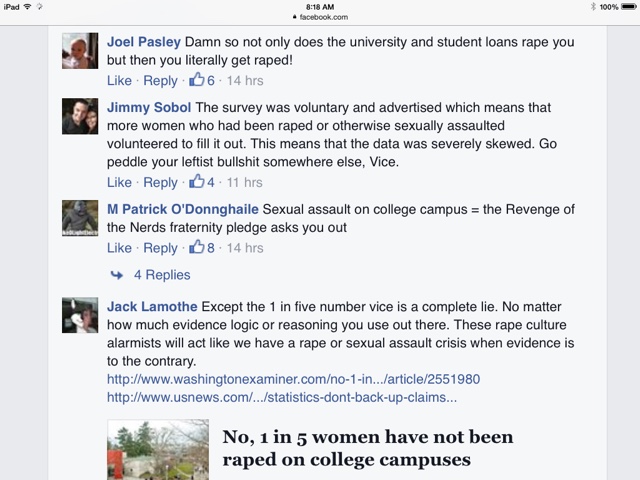Viewport: 640px width, 480px height.
Task: Open Jack Lamothe's profile name
Action: click(152, 307)
